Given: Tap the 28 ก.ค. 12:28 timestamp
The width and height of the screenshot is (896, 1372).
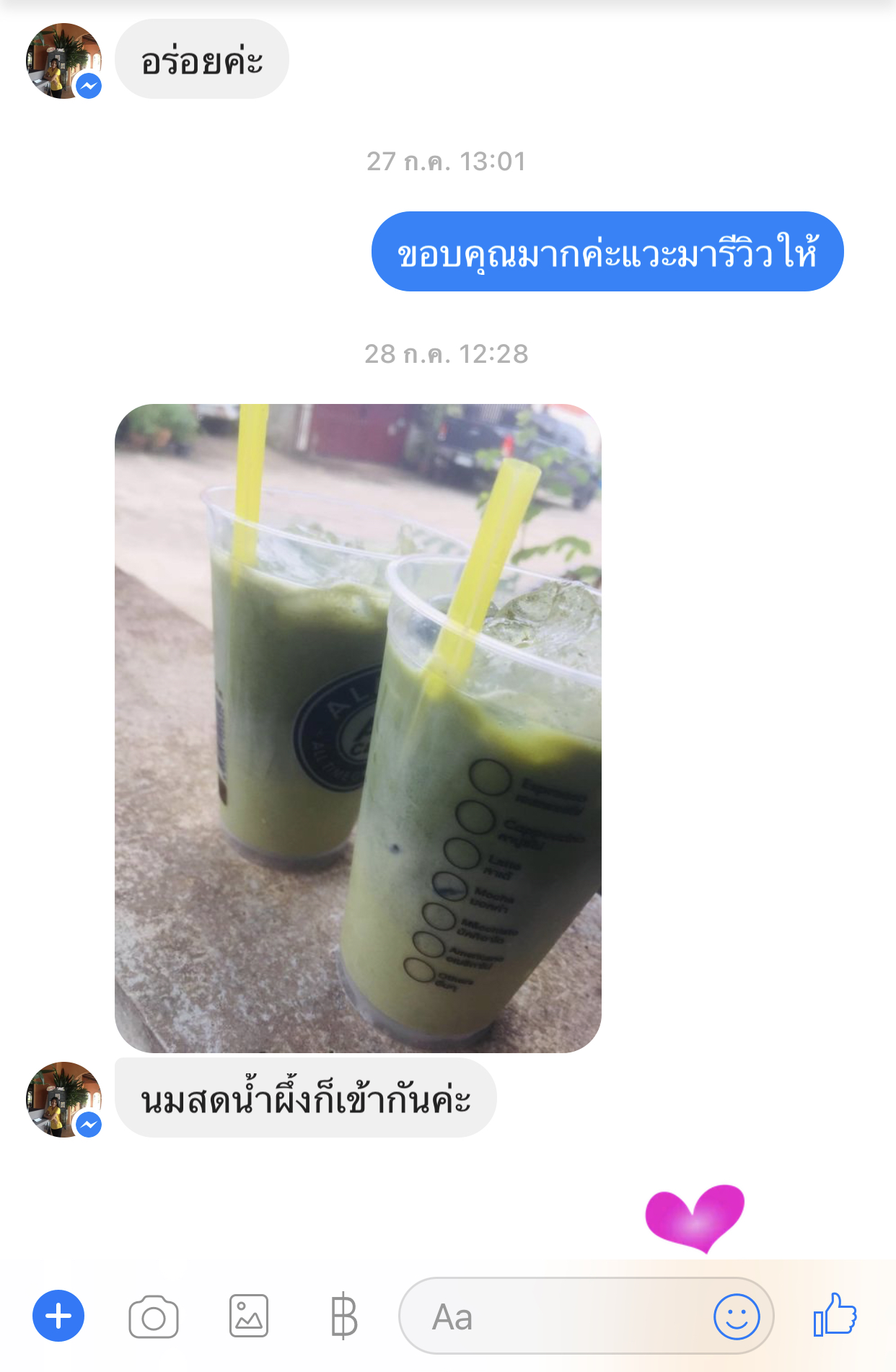Looking at the screenshot, I should coord(447,353).
